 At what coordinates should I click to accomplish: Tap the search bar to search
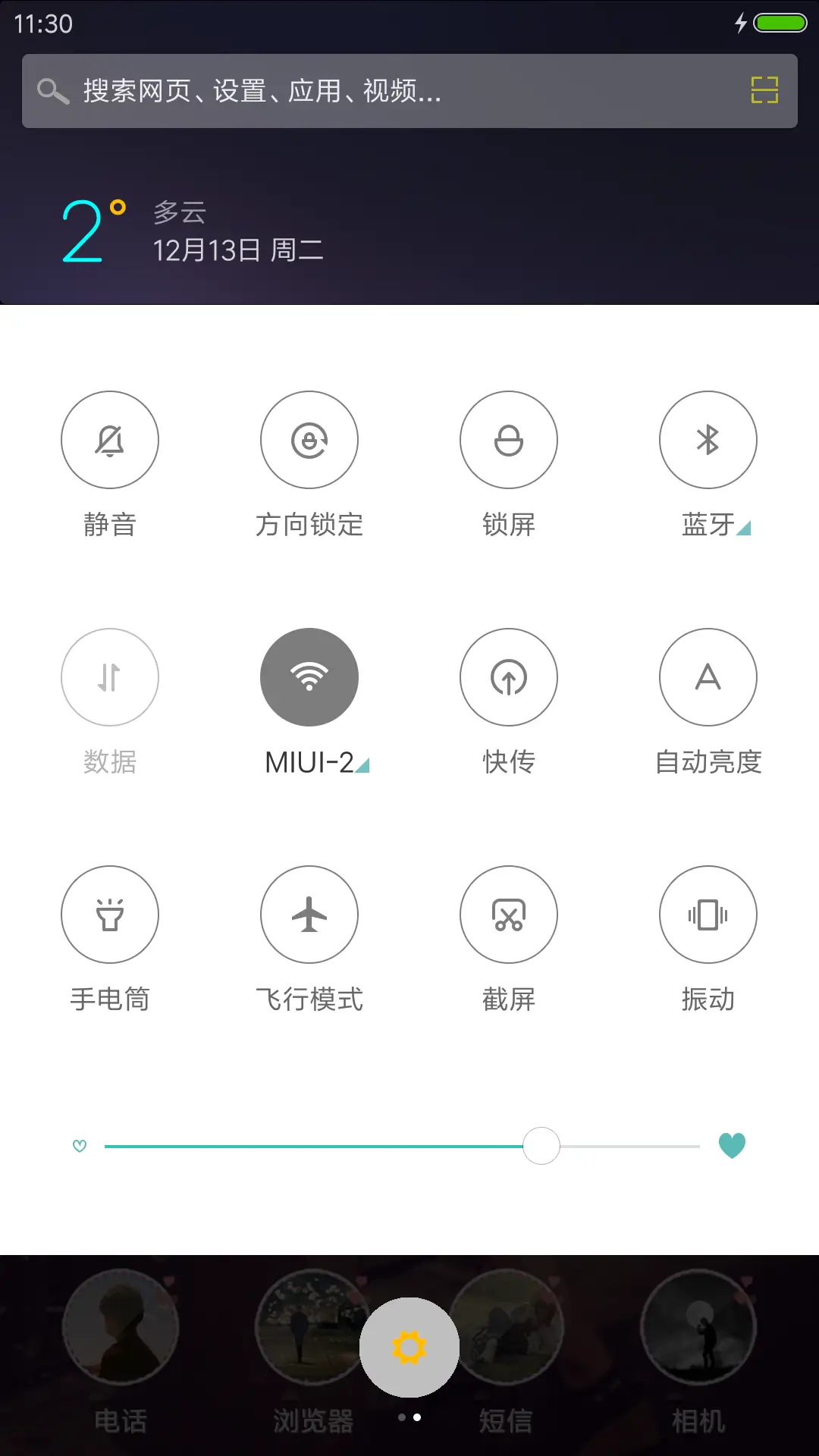tap(341, 90)
